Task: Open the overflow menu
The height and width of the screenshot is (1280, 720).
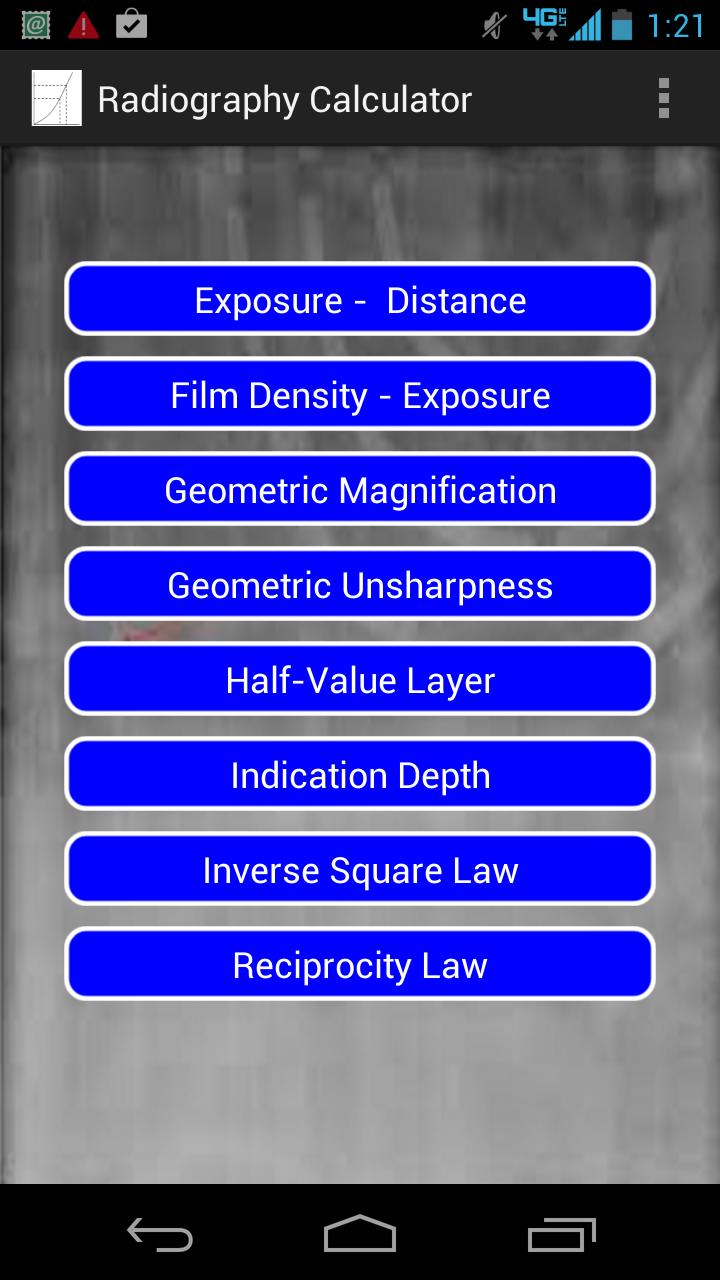Action: tap(663, 99)
